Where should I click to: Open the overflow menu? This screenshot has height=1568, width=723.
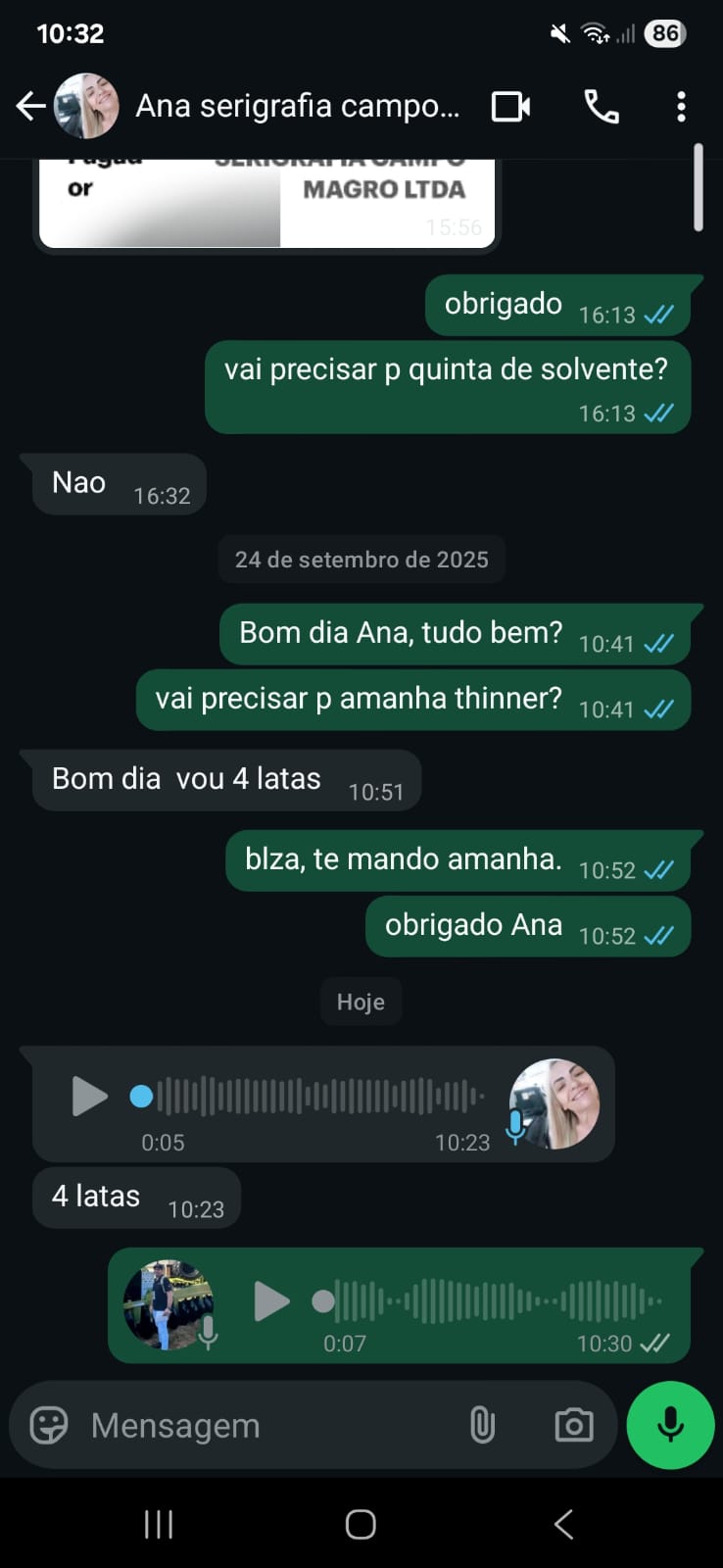pyautogui.click(x=681, y=106)
